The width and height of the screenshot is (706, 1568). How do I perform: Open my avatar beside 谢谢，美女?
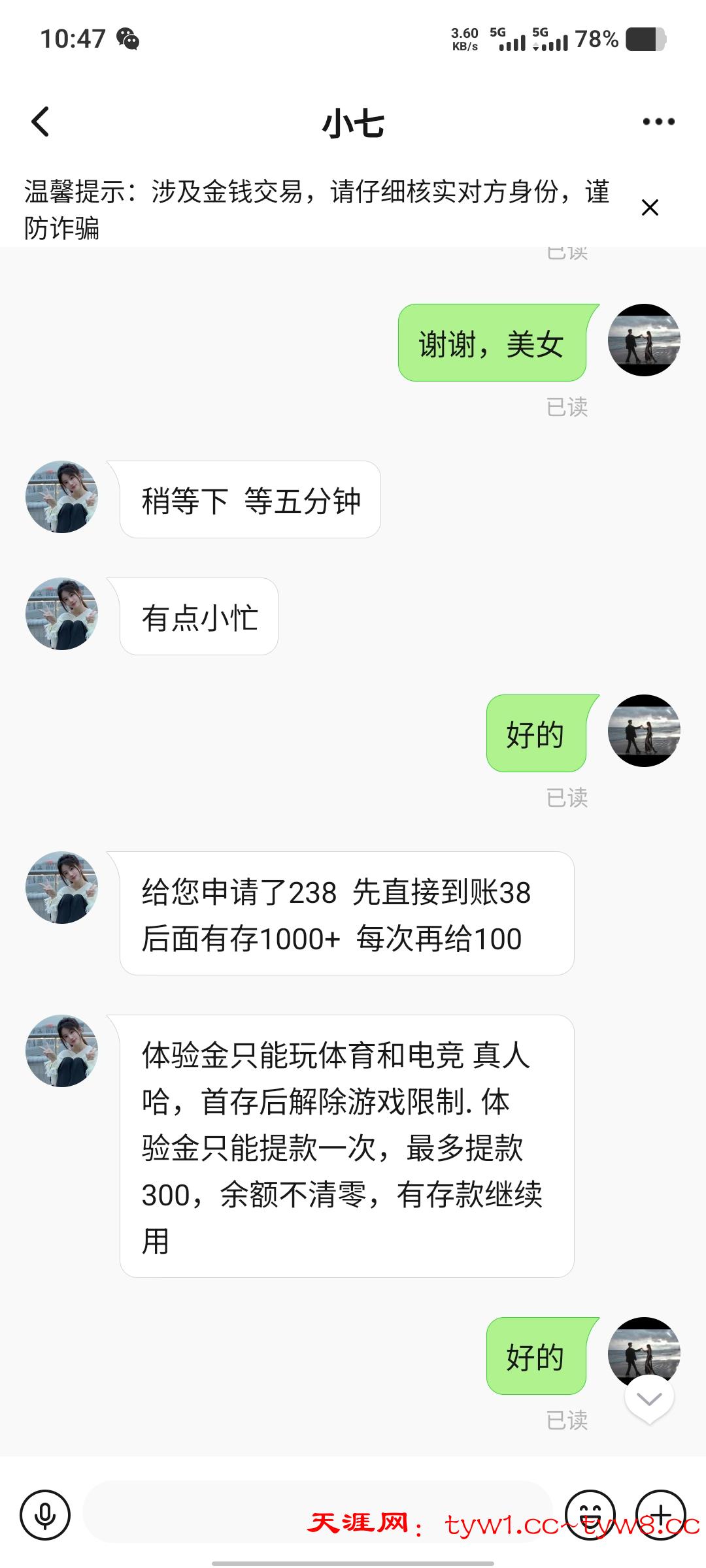point(644,340)
